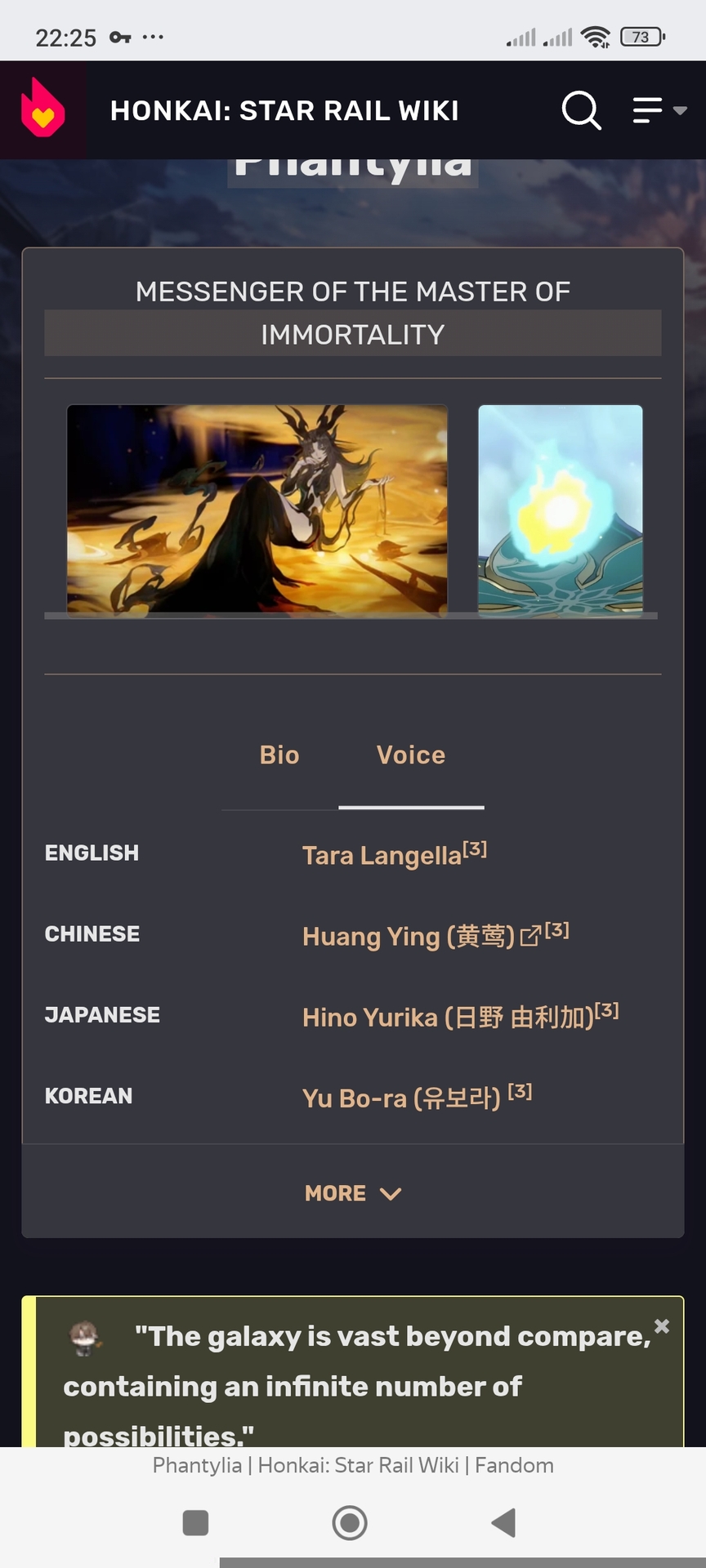Expand the infobox with MORE
Screen dimensions: 706x1568
353,1193
